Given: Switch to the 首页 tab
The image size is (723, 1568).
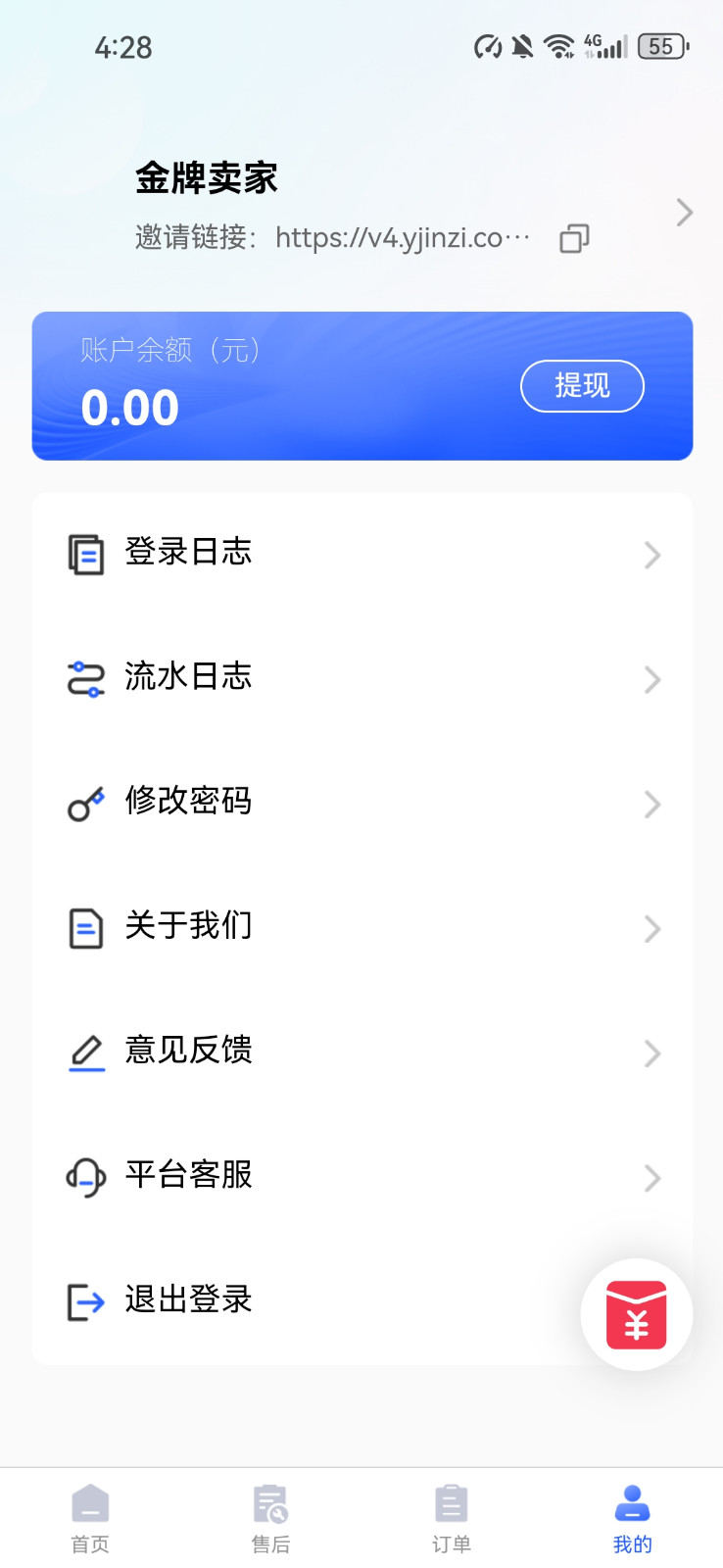Looking at the screenshot, I should tap(90, 1519).
